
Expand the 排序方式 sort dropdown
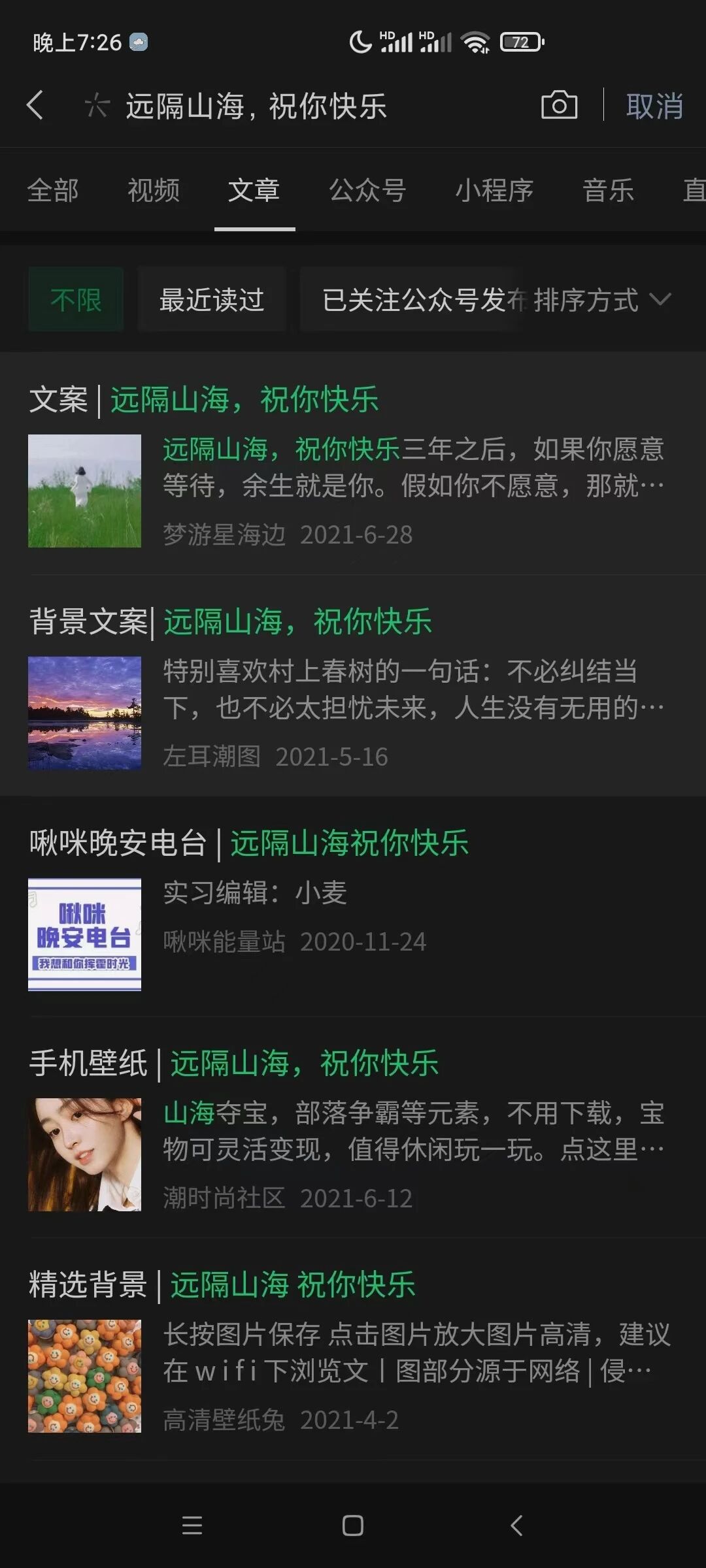pyautogui.click(x=601, y=300)
